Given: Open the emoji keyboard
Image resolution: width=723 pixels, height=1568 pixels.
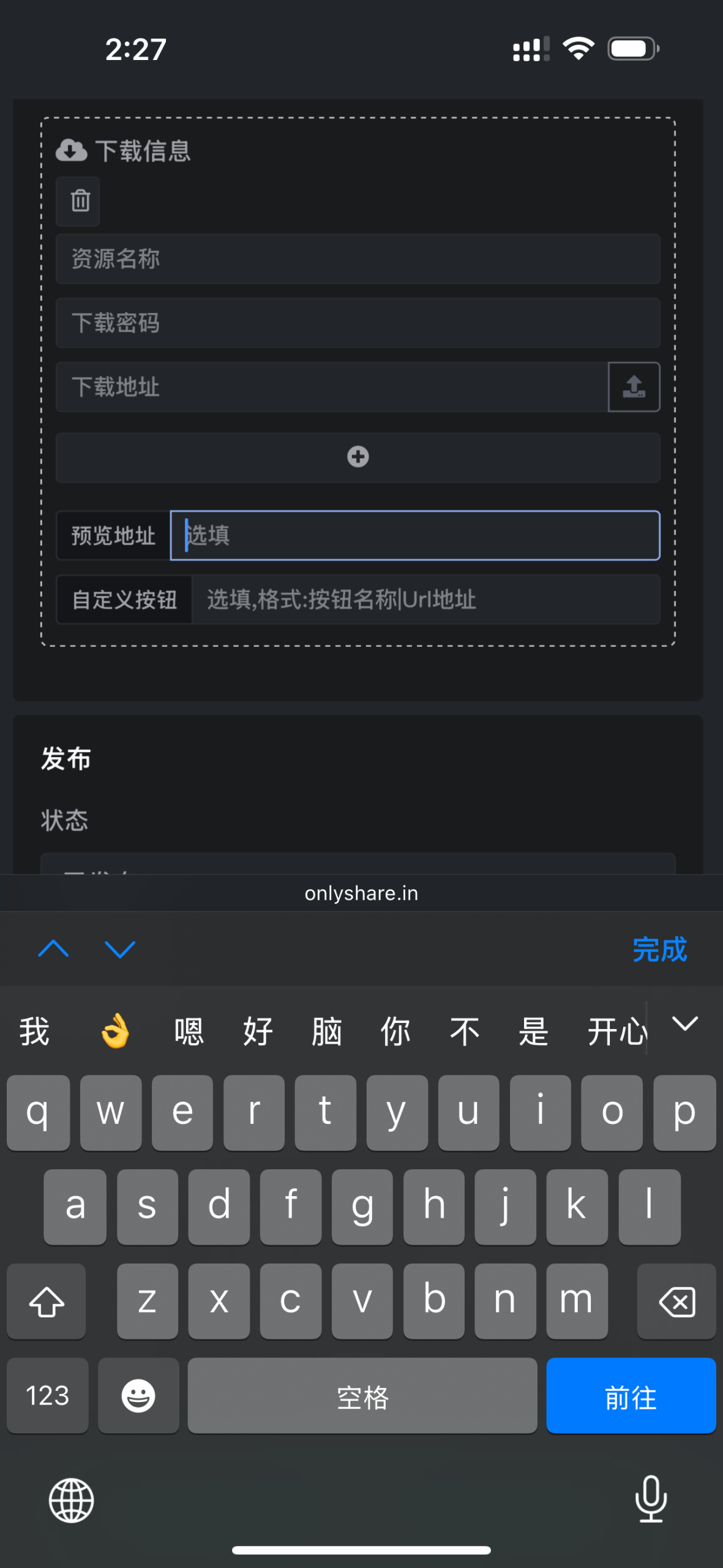Looking at the screenshot, I should [138, 1396].
